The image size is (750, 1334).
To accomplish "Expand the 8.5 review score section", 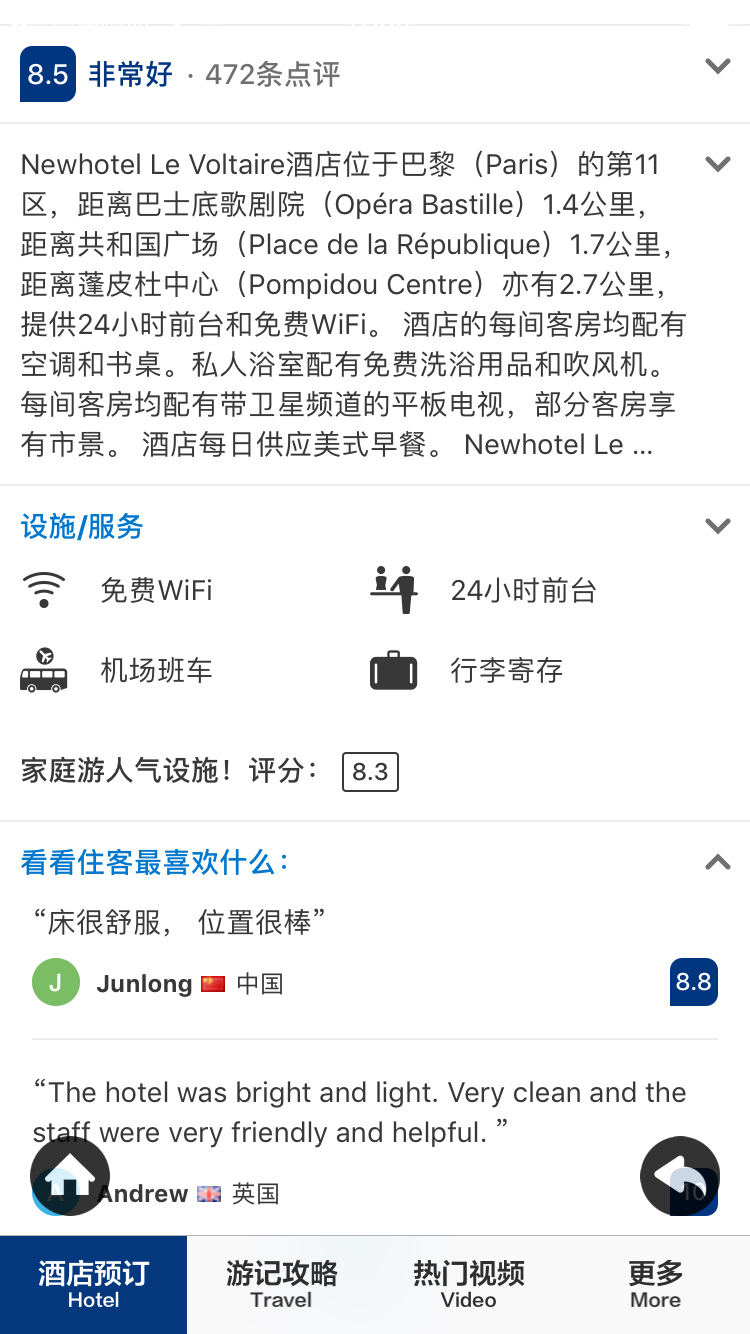I will 717,67.
